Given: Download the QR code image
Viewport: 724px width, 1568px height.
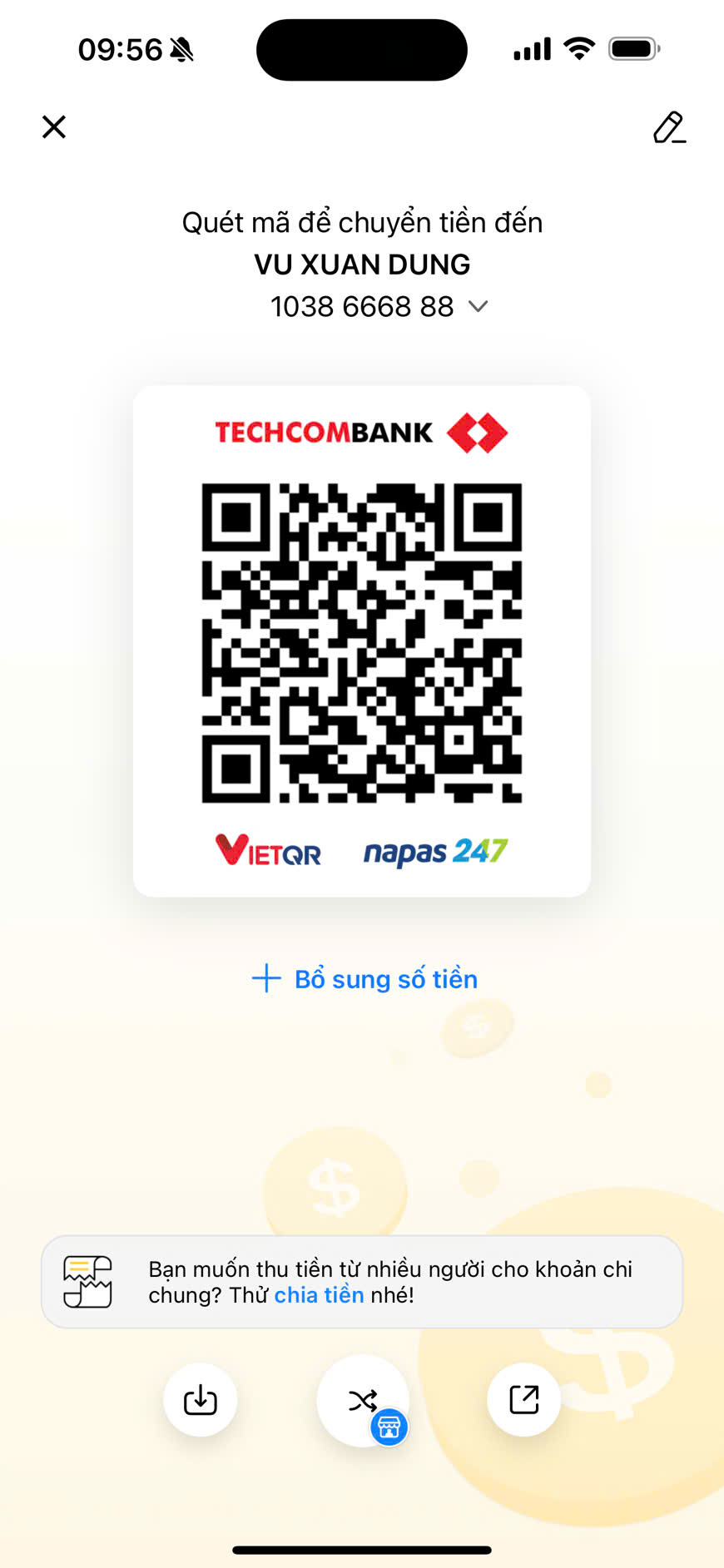Looking at the screenshot, I should (201, 1400).
